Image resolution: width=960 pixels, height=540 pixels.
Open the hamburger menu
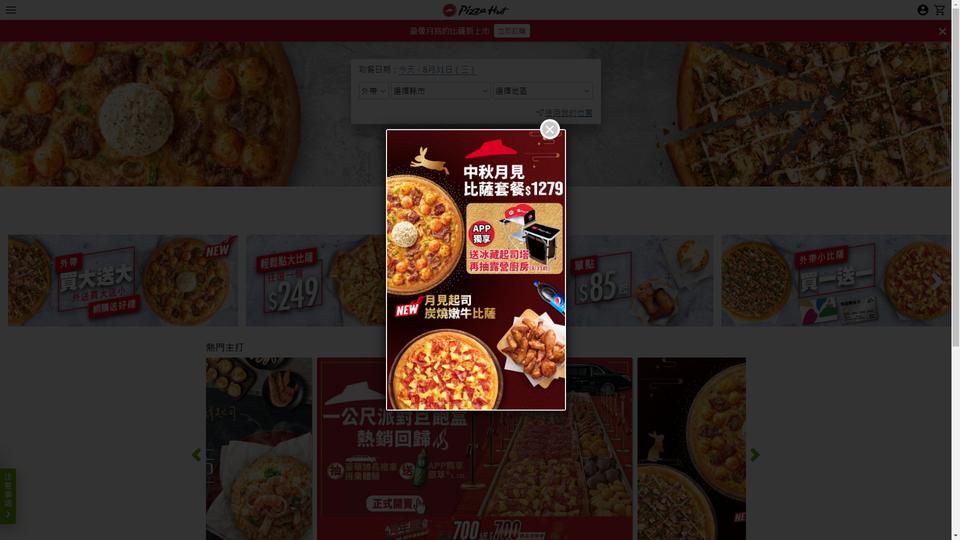pyautogui.click(x=11, y=10)
